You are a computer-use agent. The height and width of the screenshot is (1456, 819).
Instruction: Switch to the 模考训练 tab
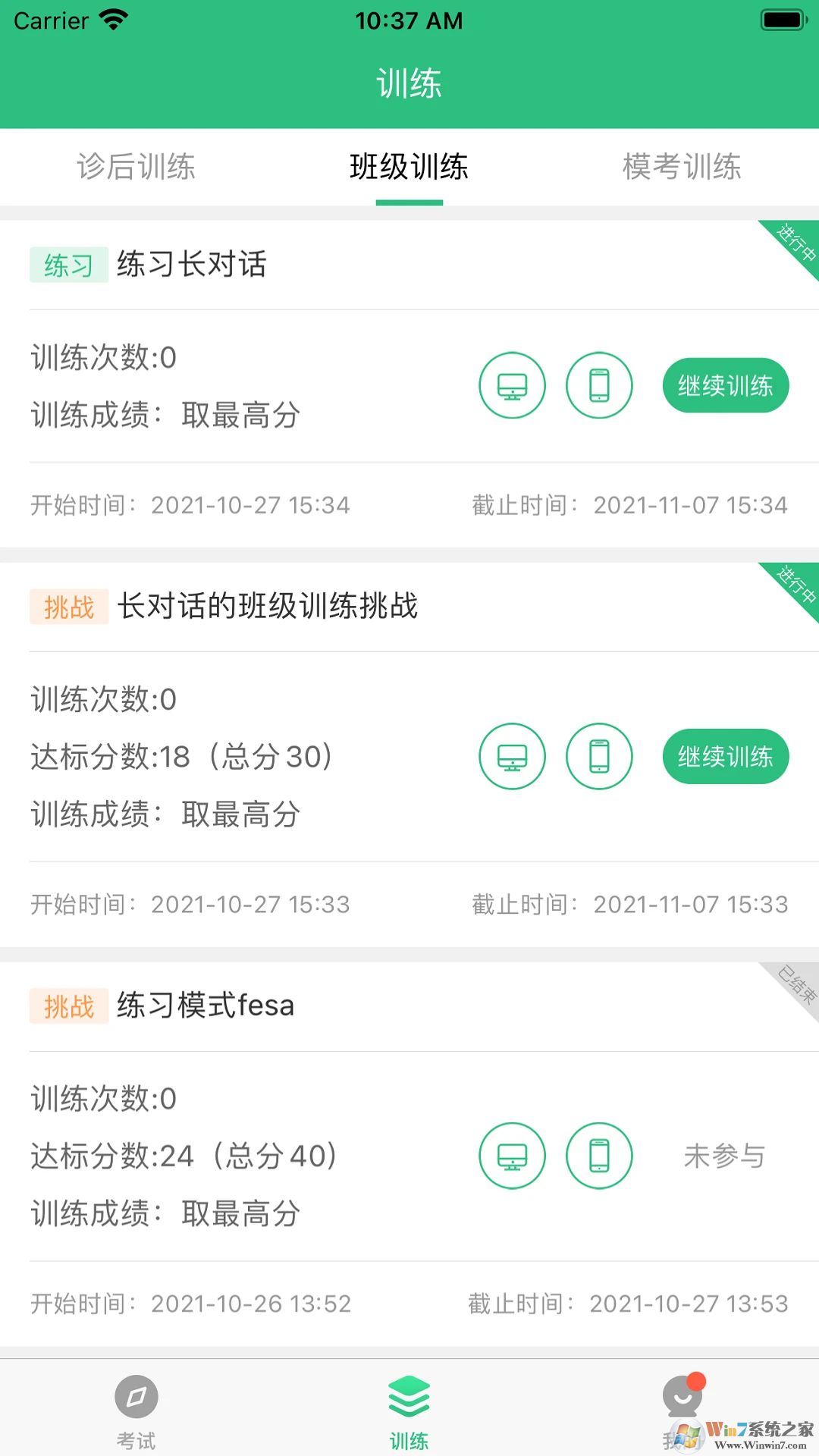681,168
